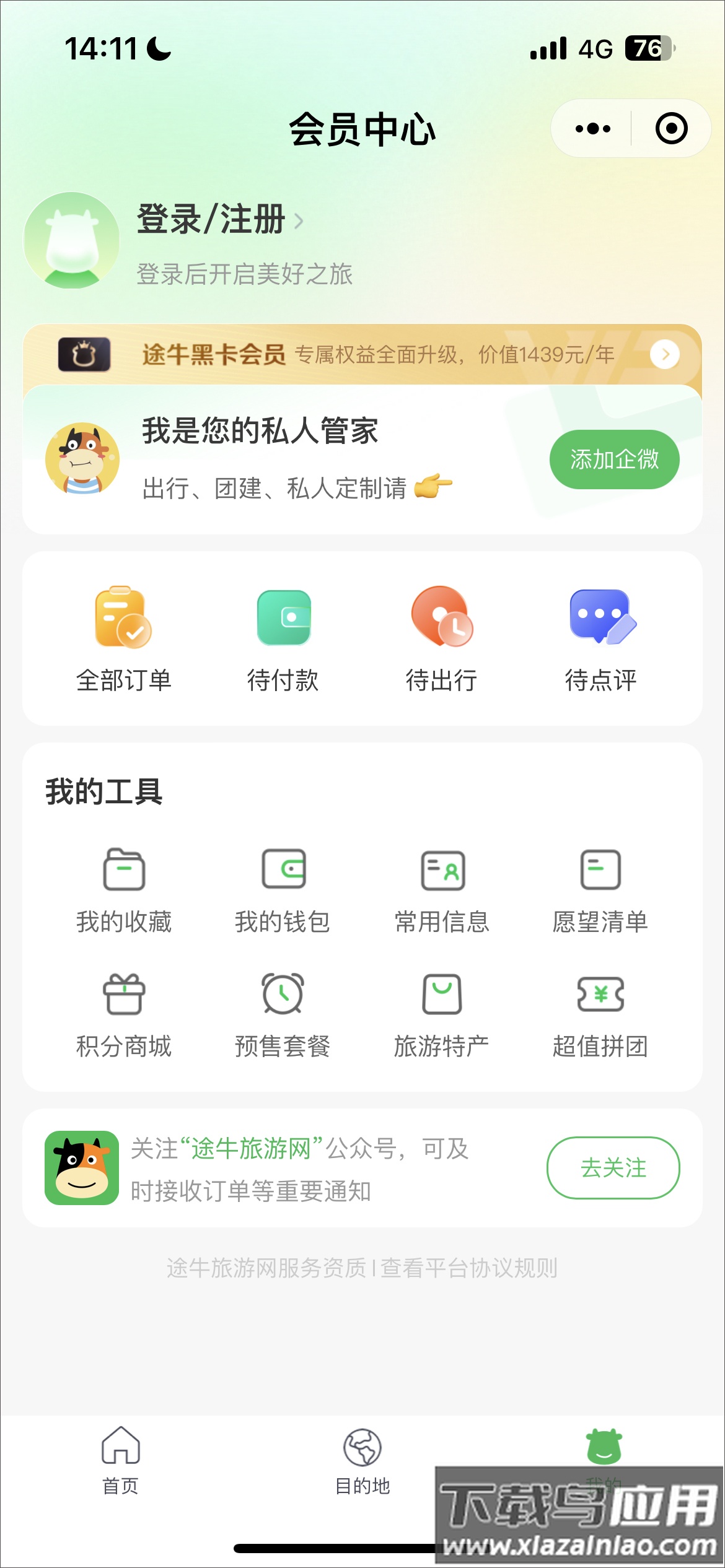Visit 积分商城
Image resolution: width=725 pixels, height=1568 pixels.
[x=123, y=1014]
